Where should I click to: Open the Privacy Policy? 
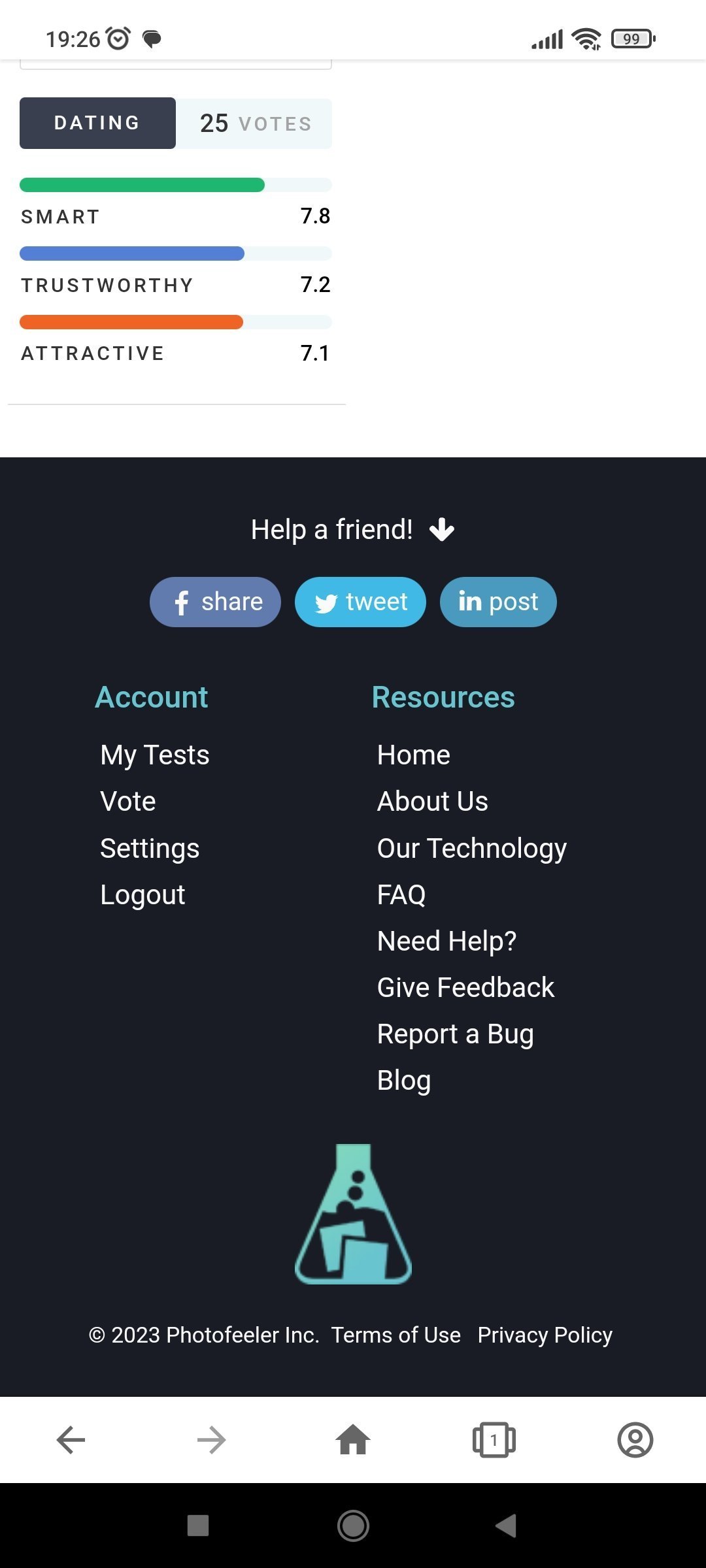tap(545, 1335)
